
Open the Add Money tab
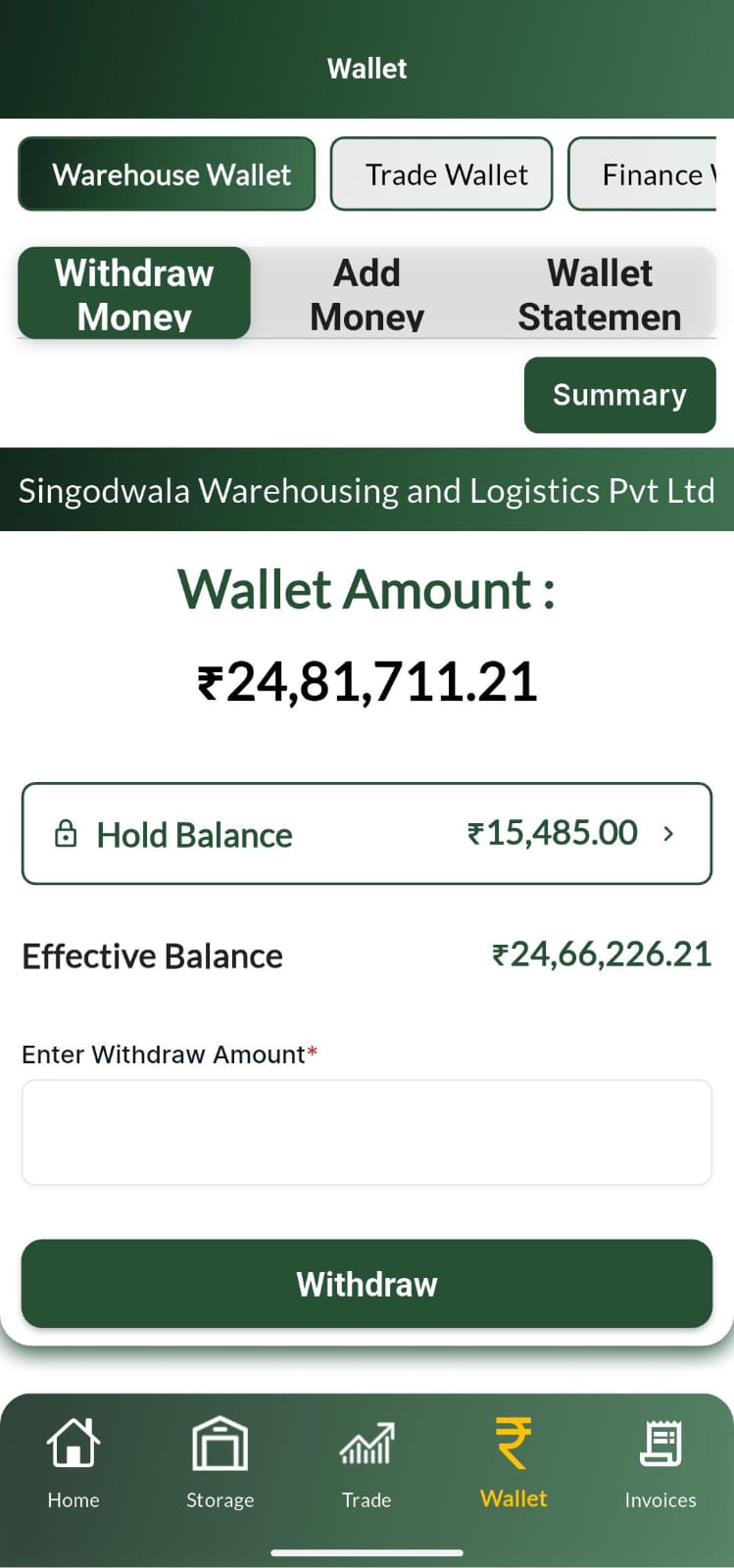(367, 294)
